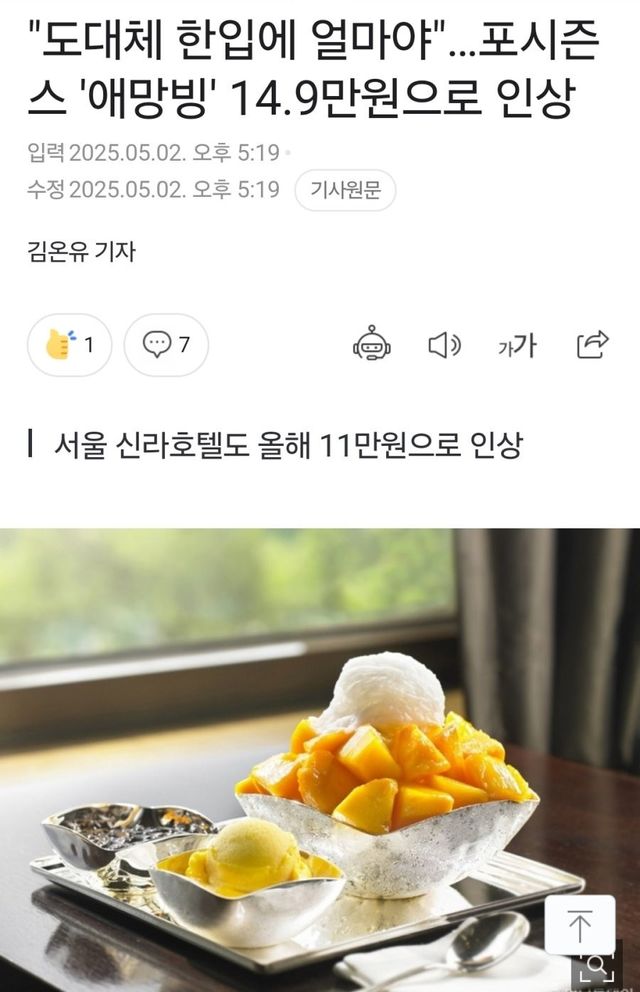Open the original article via 기사원문

[345, 190]
